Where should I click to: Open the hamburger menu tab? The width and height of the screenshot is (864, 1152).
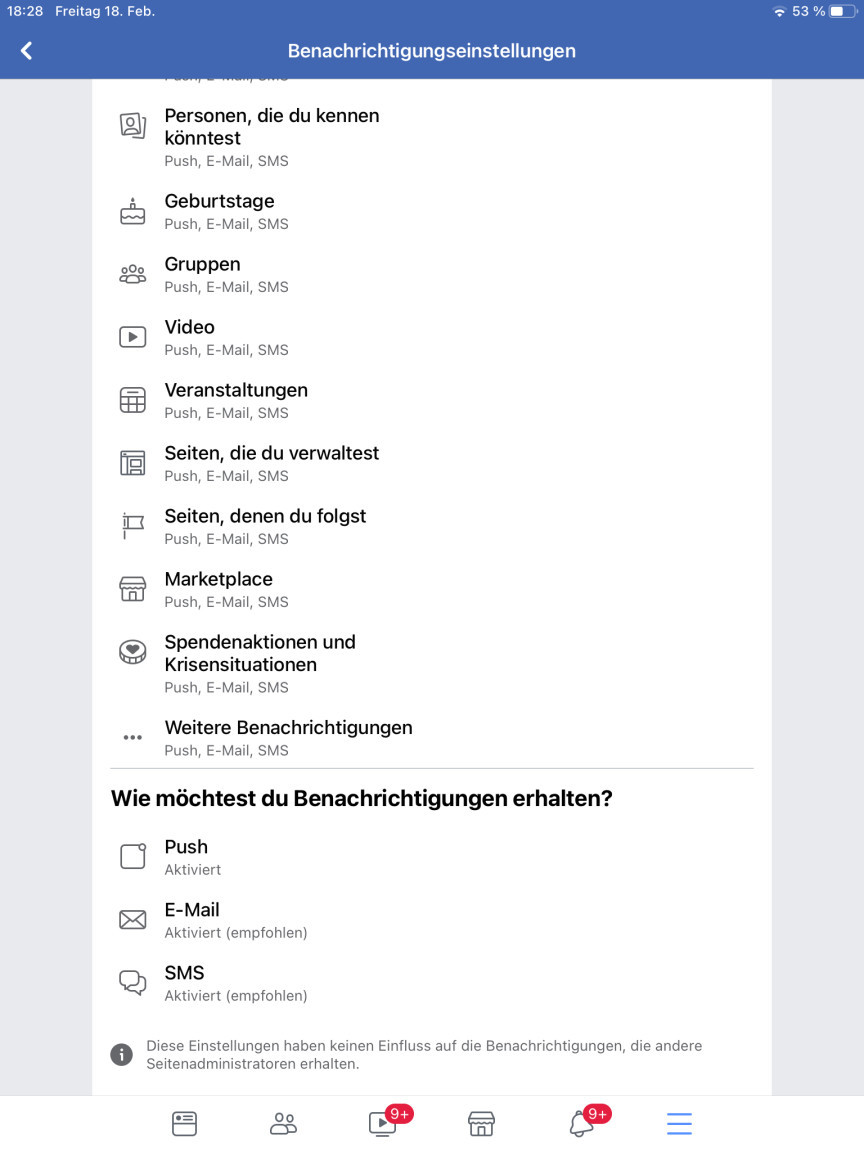(679, 1124)
